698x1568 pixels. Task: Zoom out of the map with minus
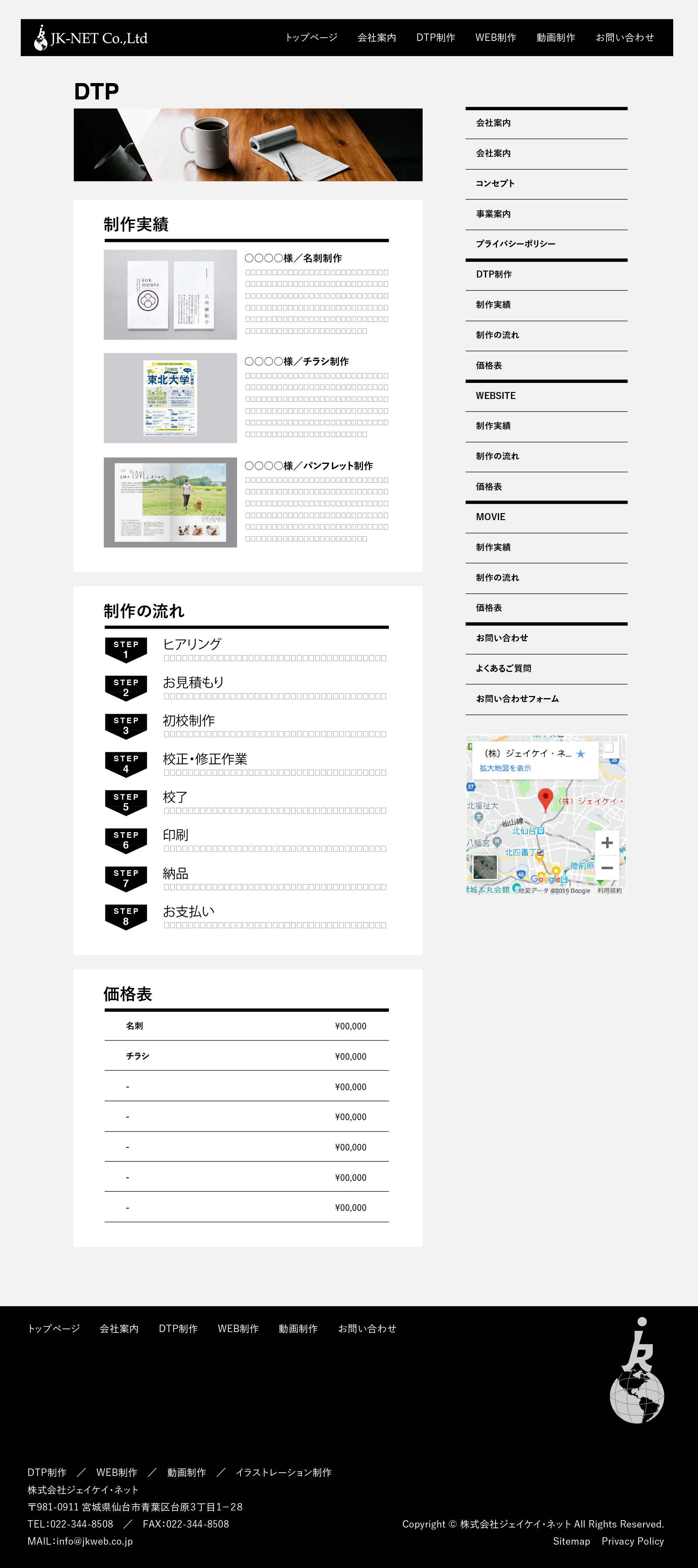coord(606,867)
